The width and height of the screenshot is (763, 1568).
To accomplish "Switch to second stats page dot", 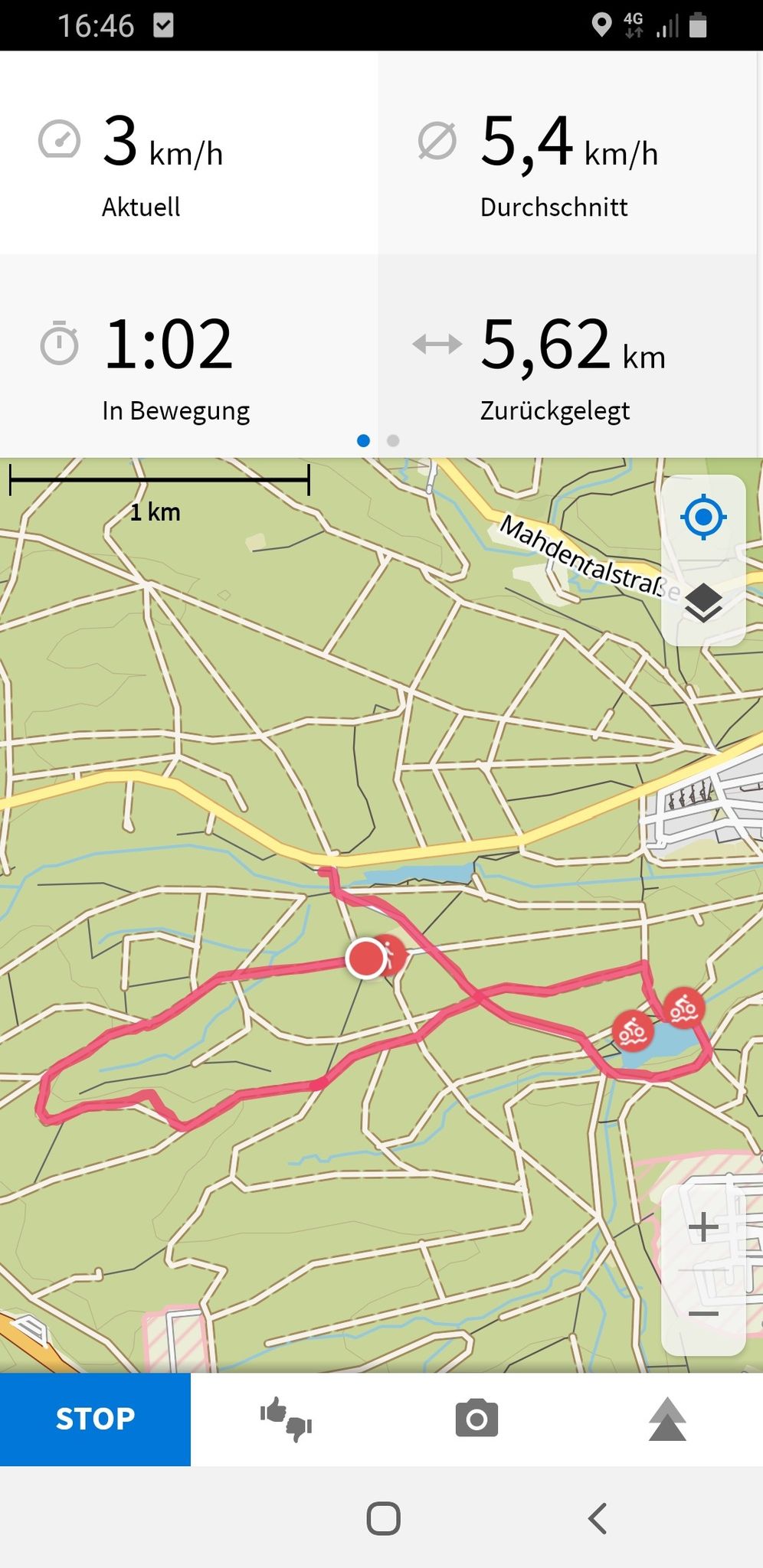I will pyautogui.click(x=393, y=440).
